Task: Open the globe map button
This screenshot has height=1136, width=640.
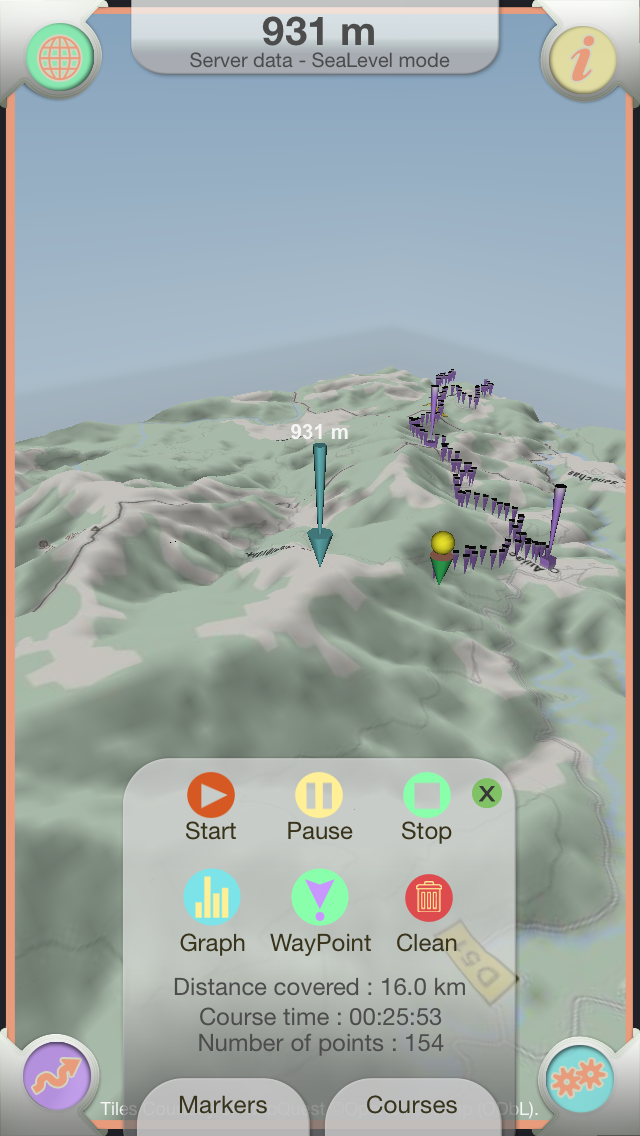Action: click(x=60, y=57)
